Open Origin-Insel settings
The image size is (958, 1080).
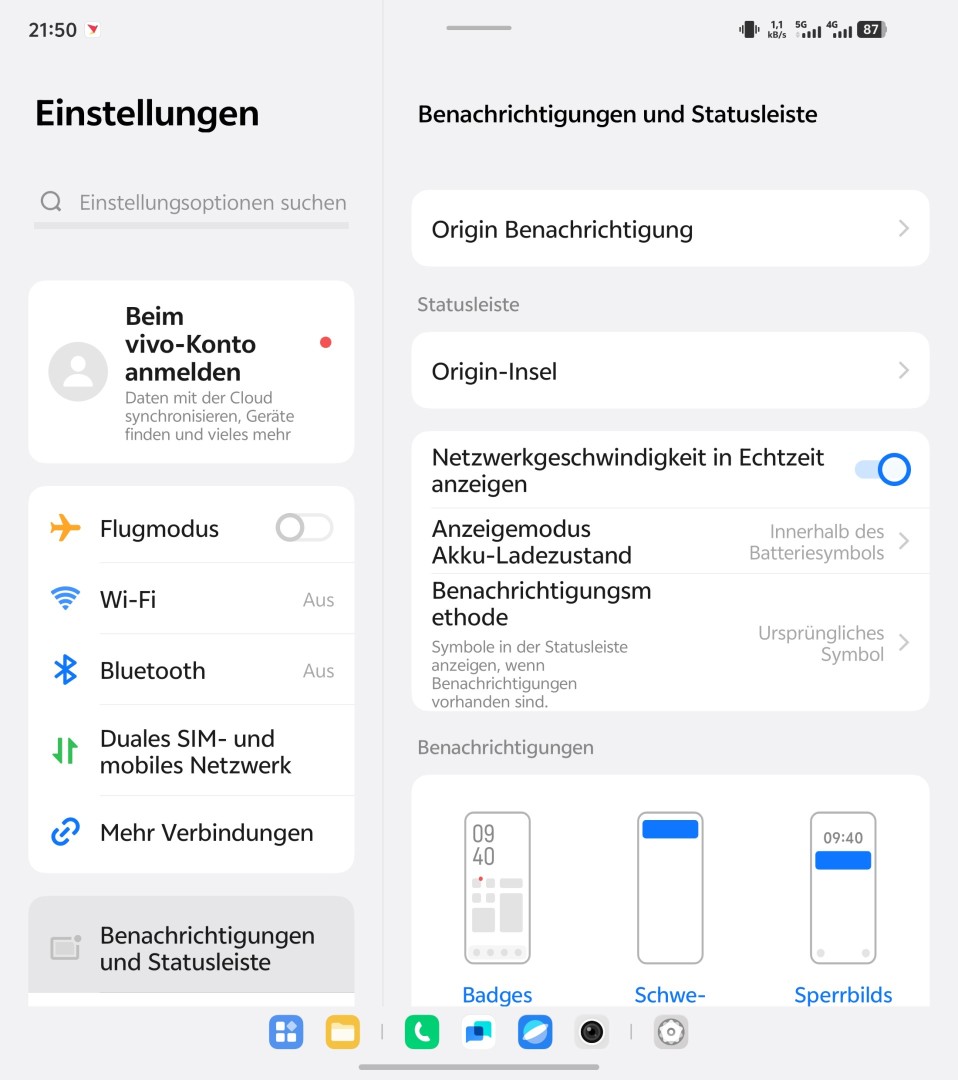coord(670,371)
